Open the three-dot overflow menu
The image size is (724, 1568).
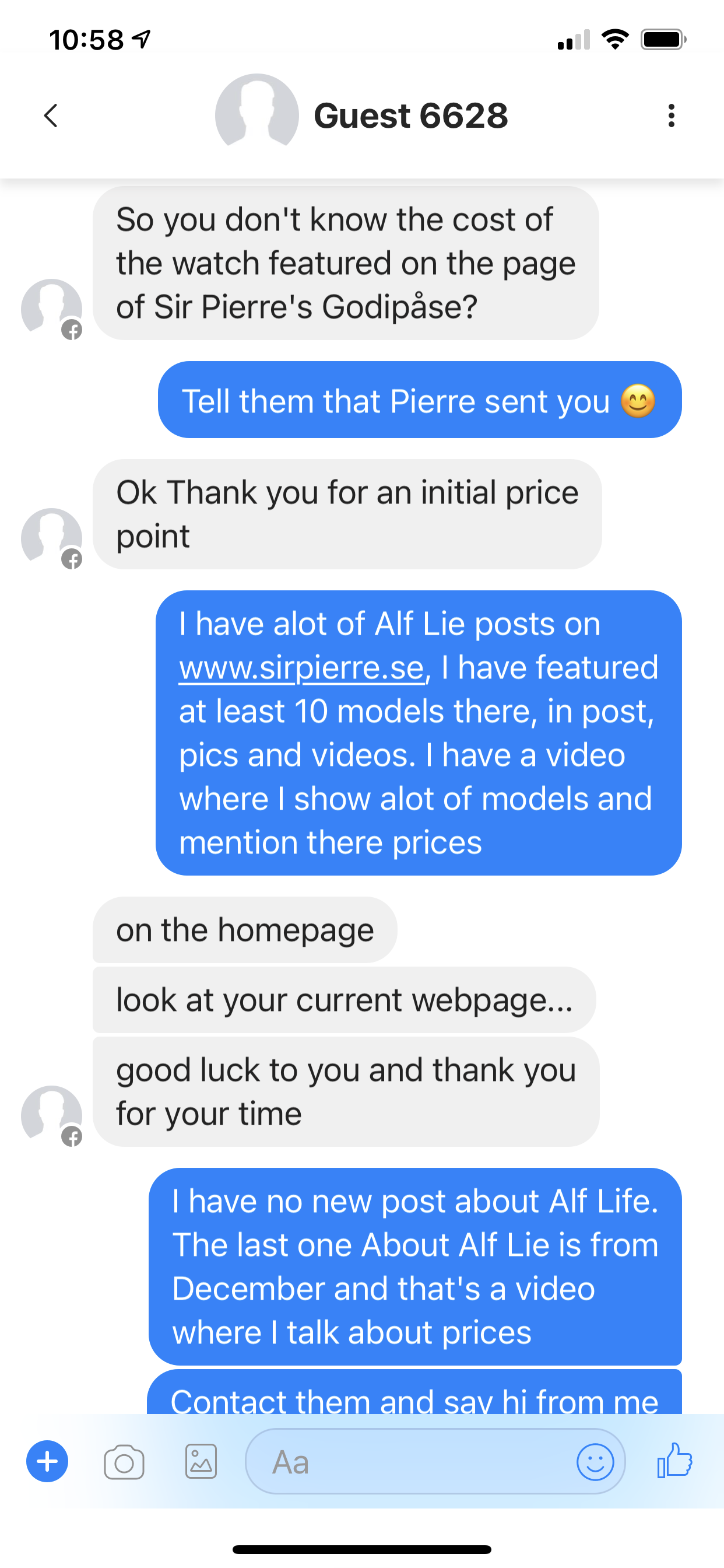[671, 116]
